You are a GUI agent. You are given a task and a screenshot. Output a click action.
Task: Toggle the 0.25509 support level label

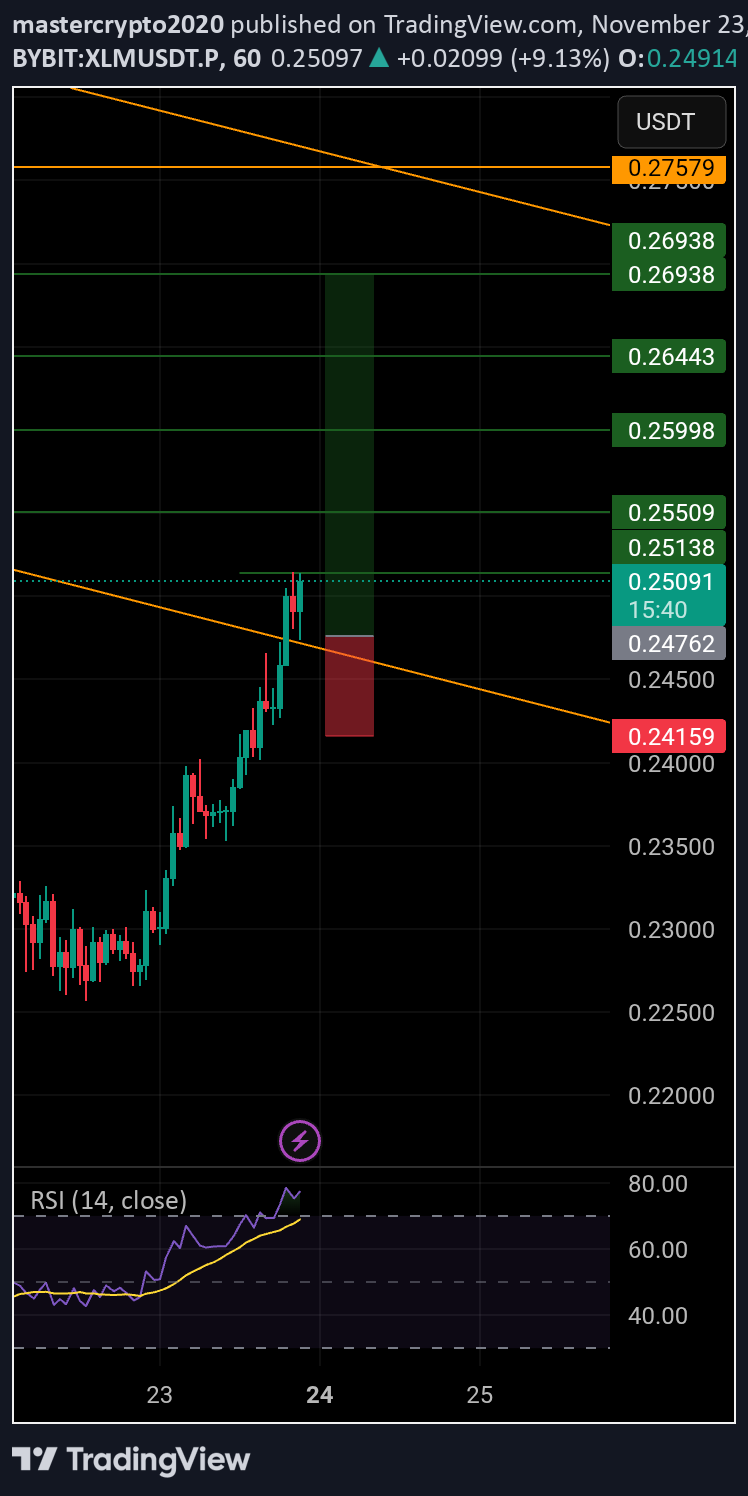coord(668,512)
